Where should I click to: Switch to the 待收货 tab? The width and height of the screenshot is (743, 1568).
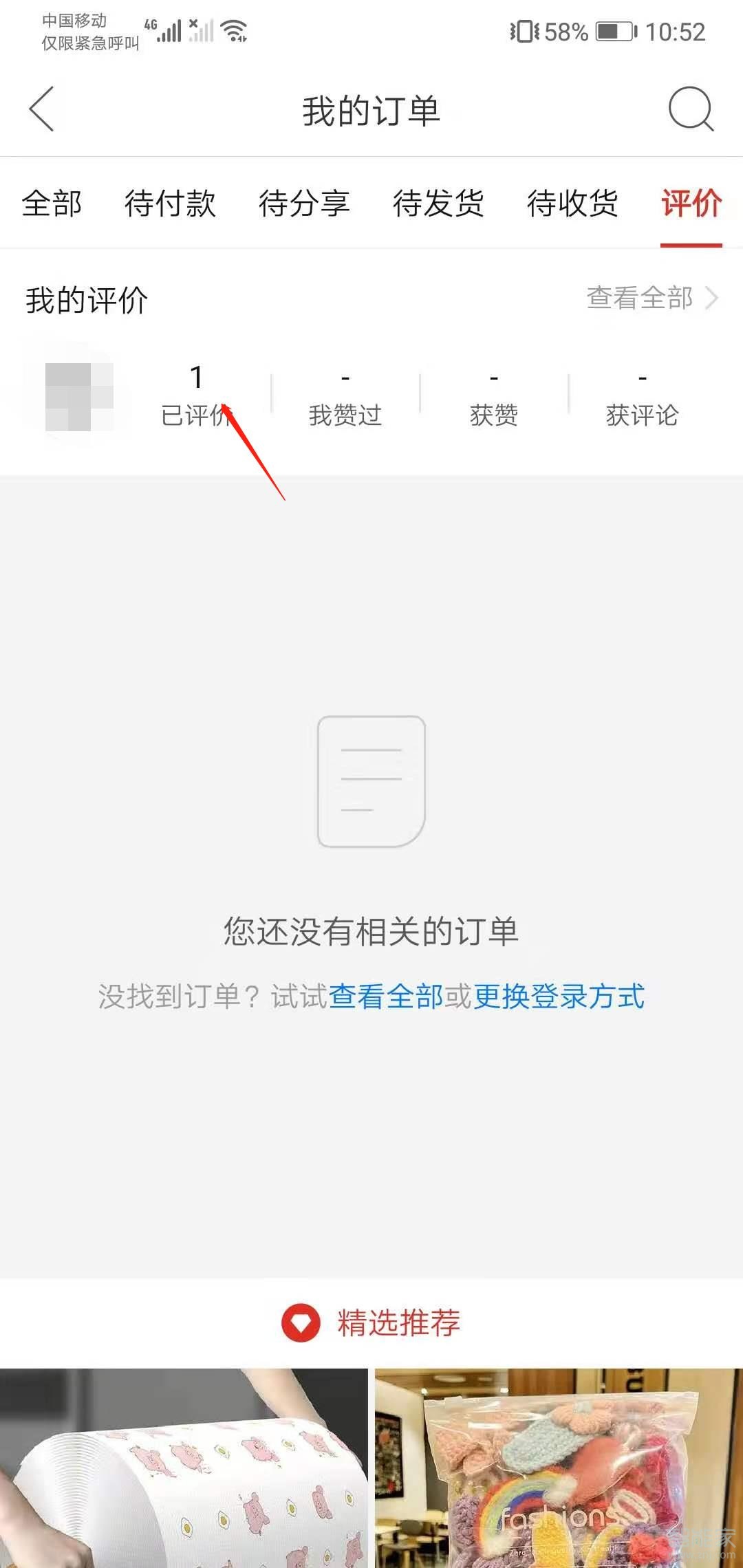572,204
